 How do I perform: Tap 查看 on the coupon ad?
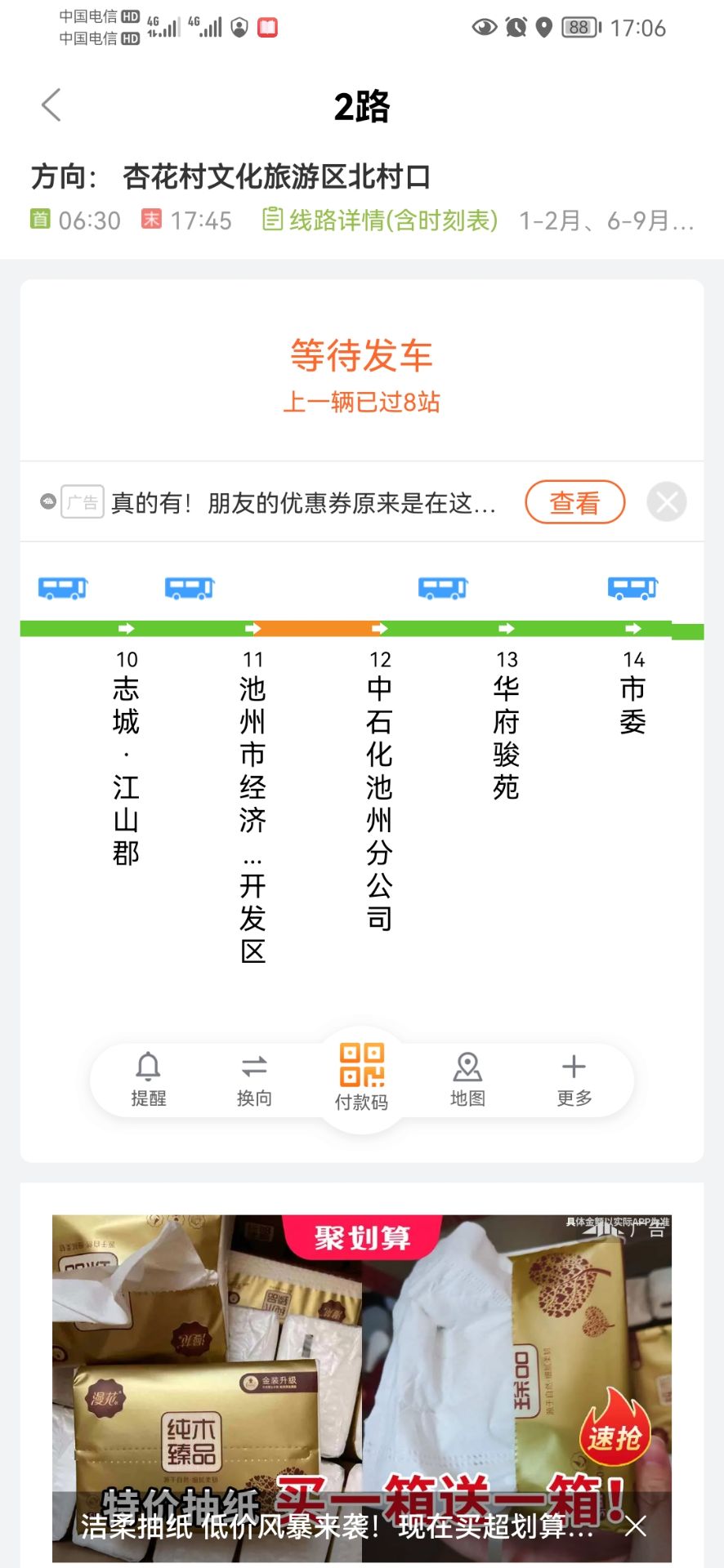tap(574, 502)
